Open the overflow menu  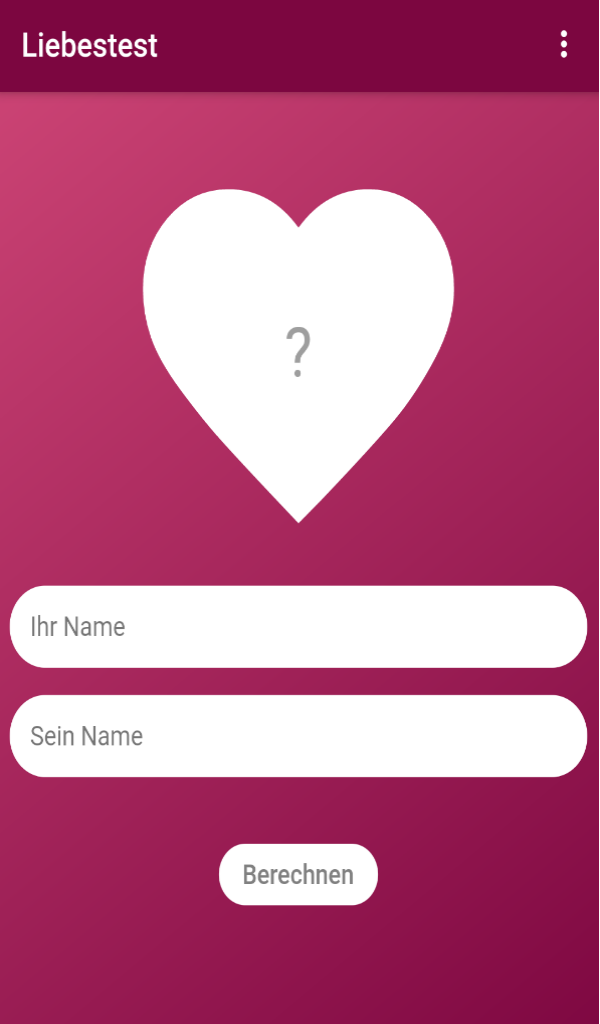[564, 45]
